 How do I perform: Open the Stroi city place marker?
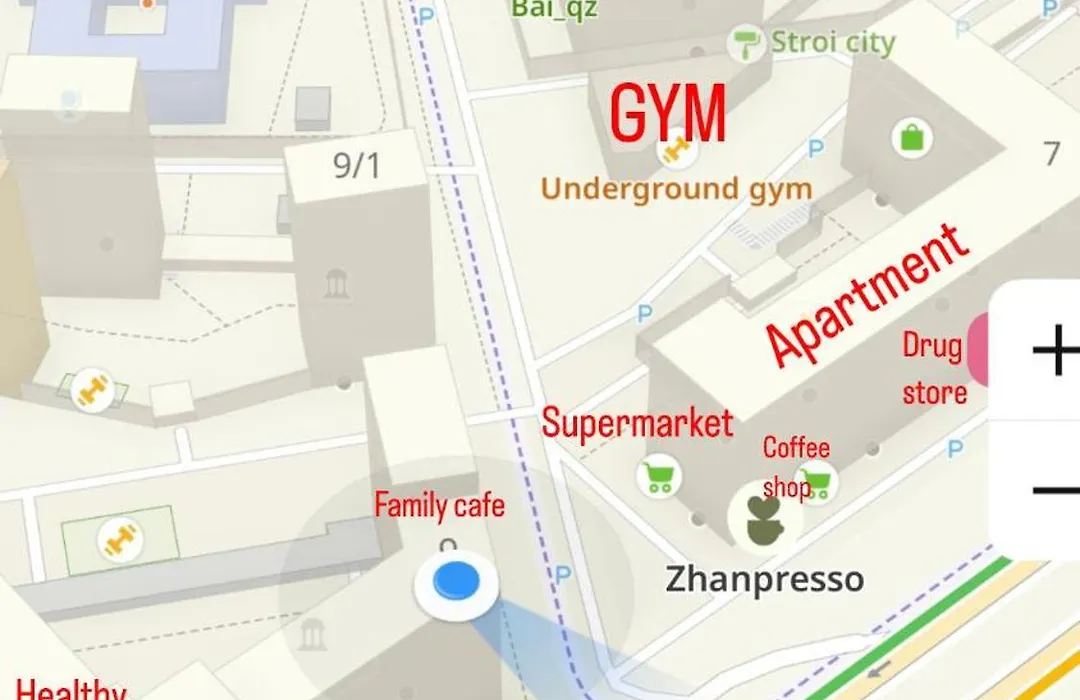point(744,43)
